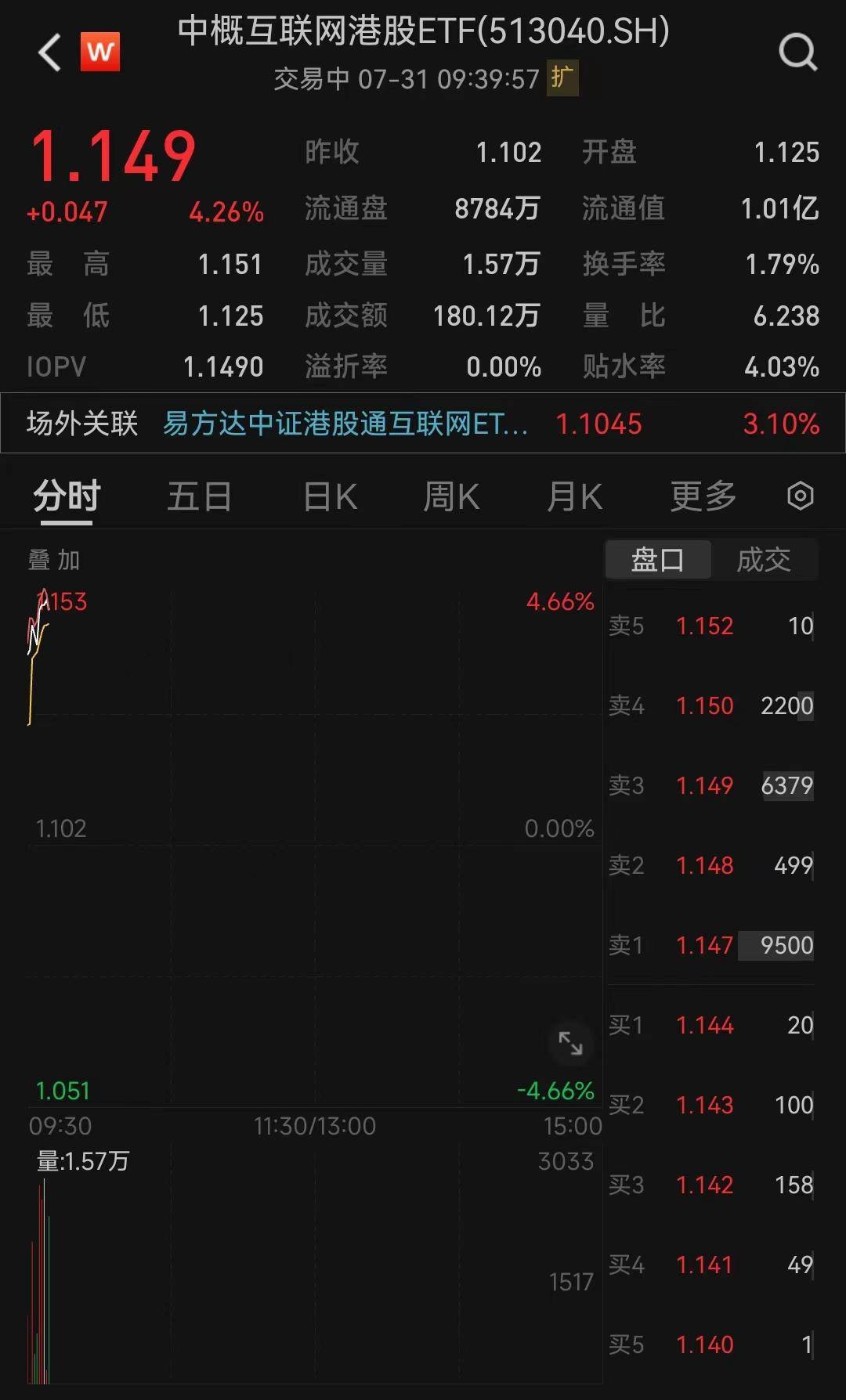Select the 月K monthly chart tab
The image size is (846, 1400).
[574, 496]
